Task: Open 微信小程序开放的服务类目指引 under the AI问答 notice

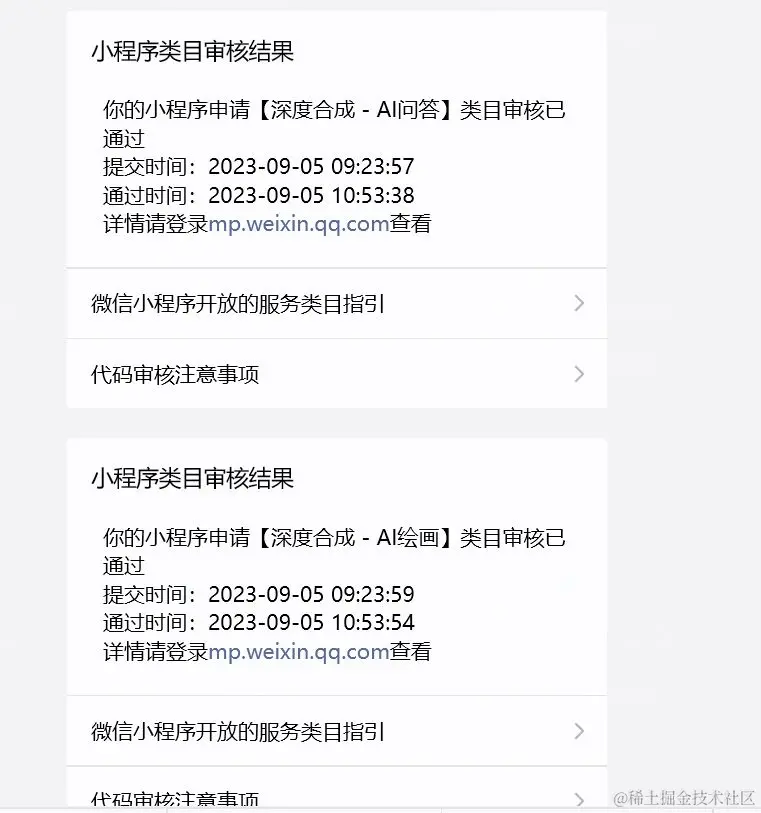Action: point(336,304)
